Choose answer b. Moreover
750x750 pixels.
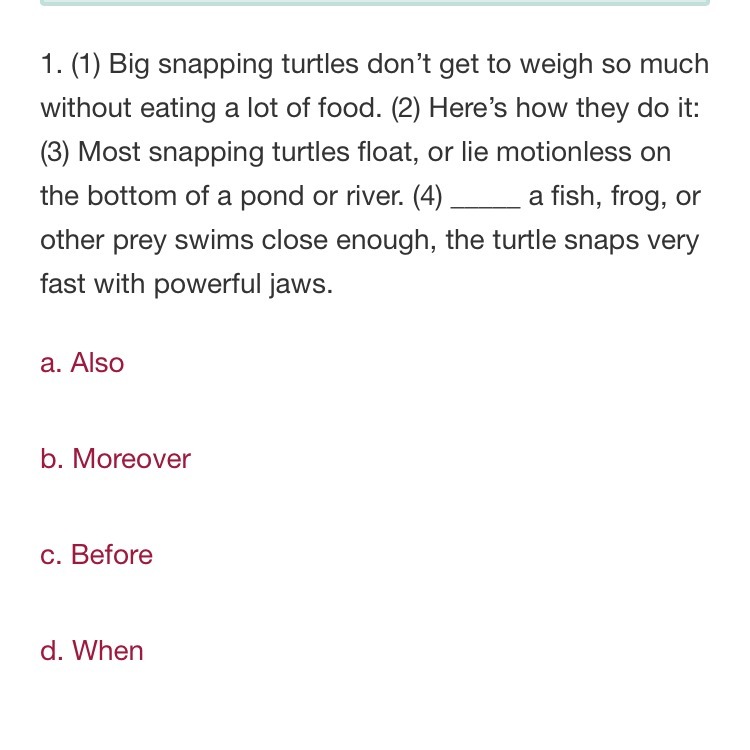point(115,459)
